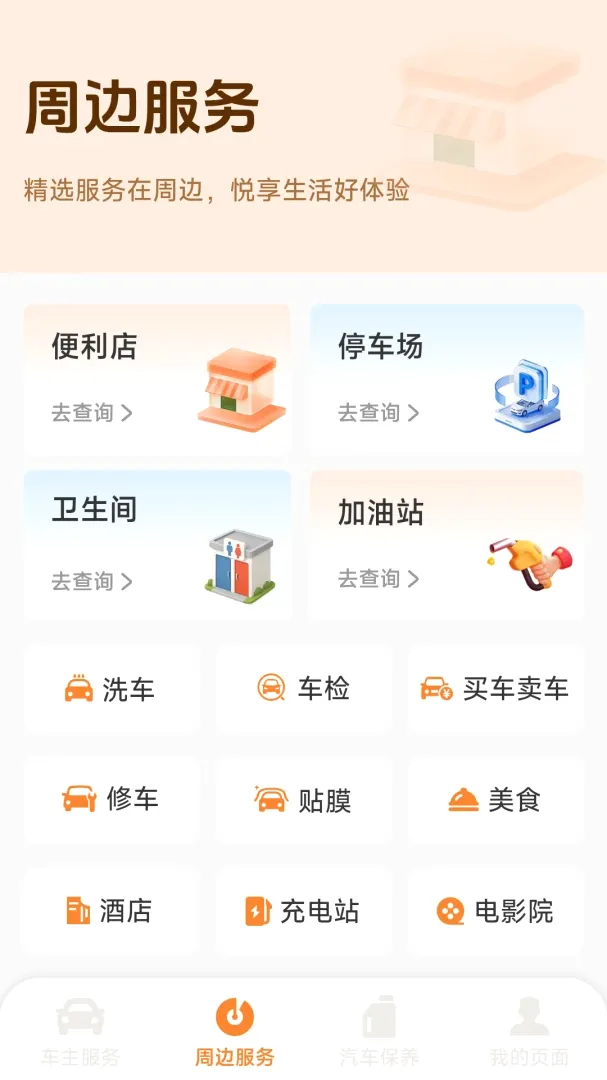607x1080 pixels.
Task: Find a 充电站 charging station
Action: [304, 911]
